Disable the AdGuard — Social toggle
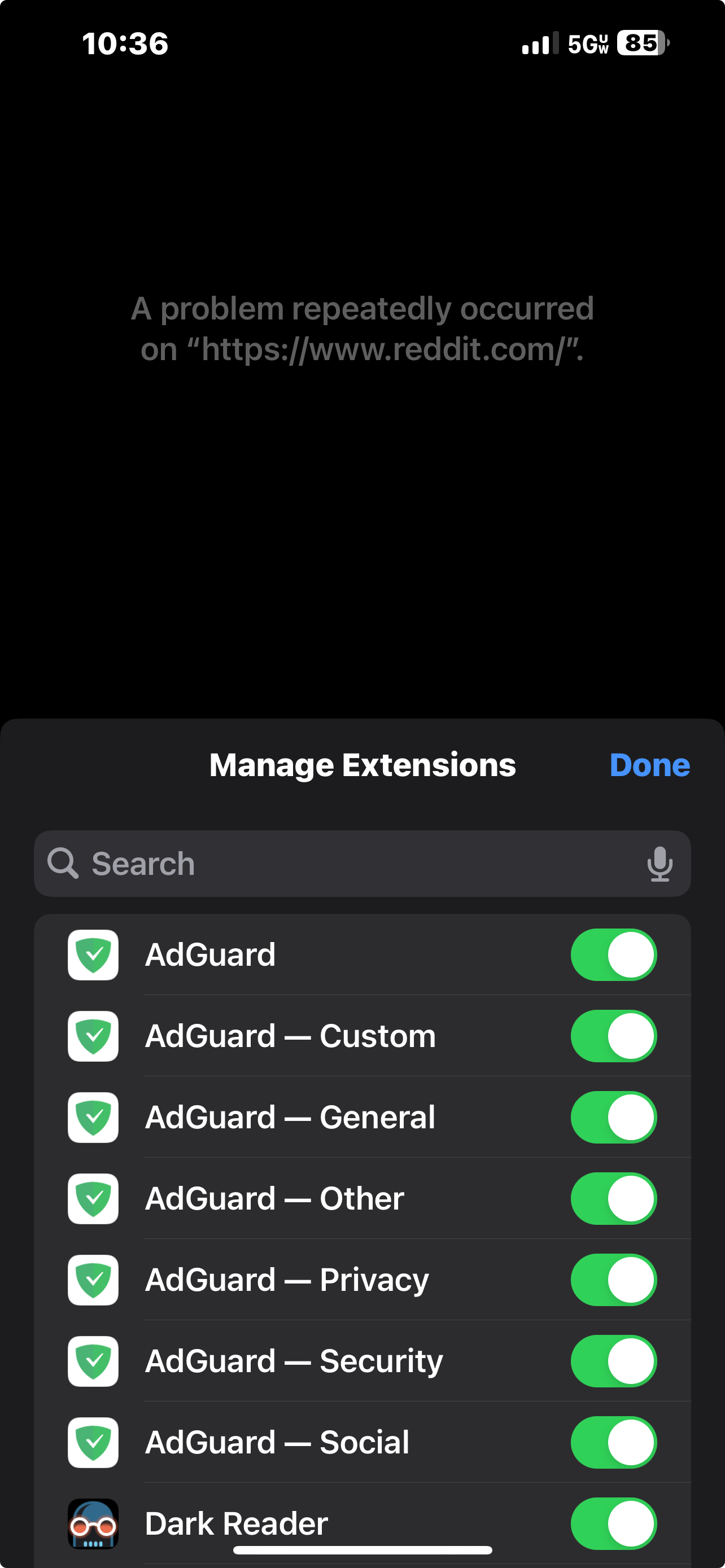The width and height of the screenshot is (725, 1568). click(x=613, y=1442)
